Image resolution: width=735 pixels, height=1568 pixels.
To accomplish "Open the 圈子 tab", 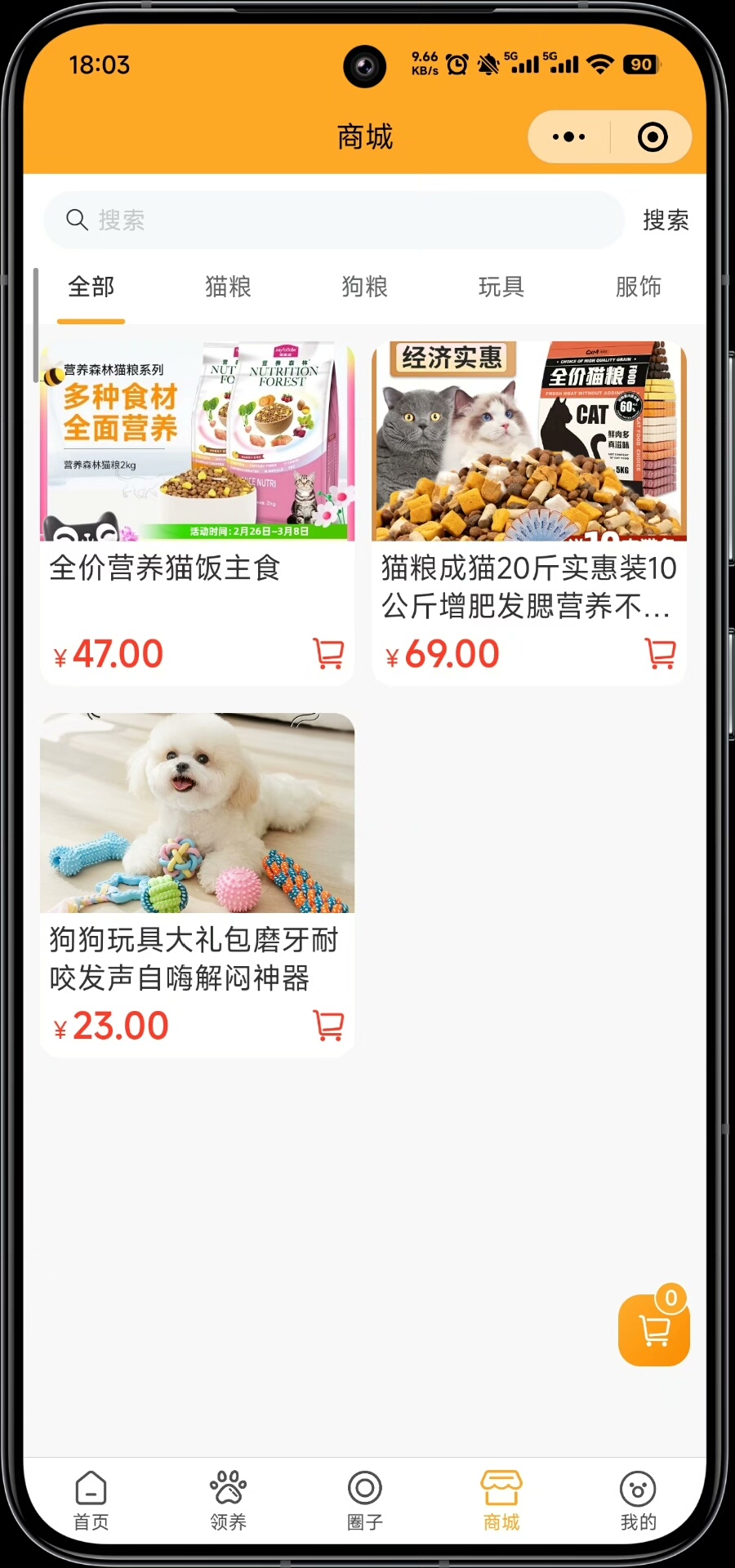I will pyautogui.click(x=364, y=1500).
